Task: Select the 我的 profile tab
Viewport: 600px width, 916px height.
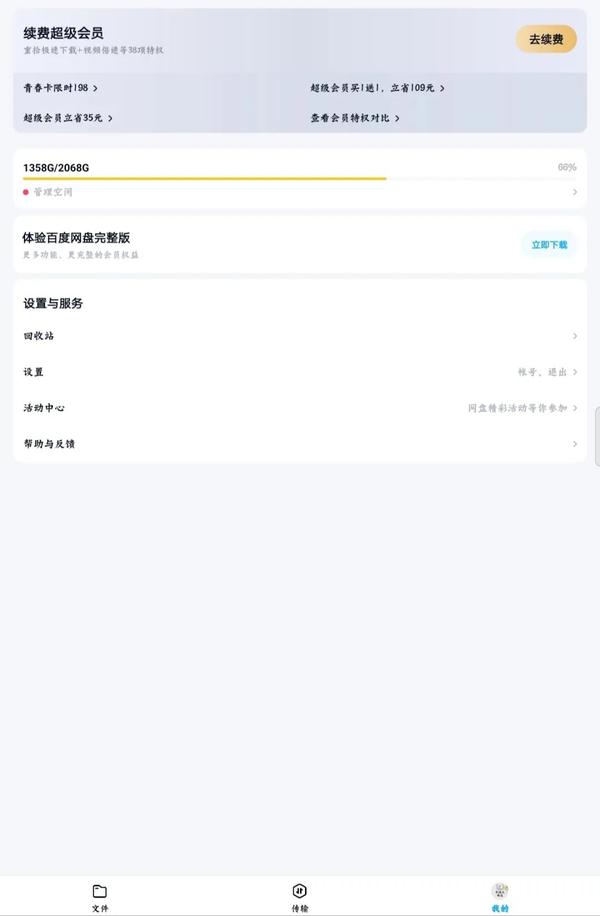Action: tap(500, 897)
